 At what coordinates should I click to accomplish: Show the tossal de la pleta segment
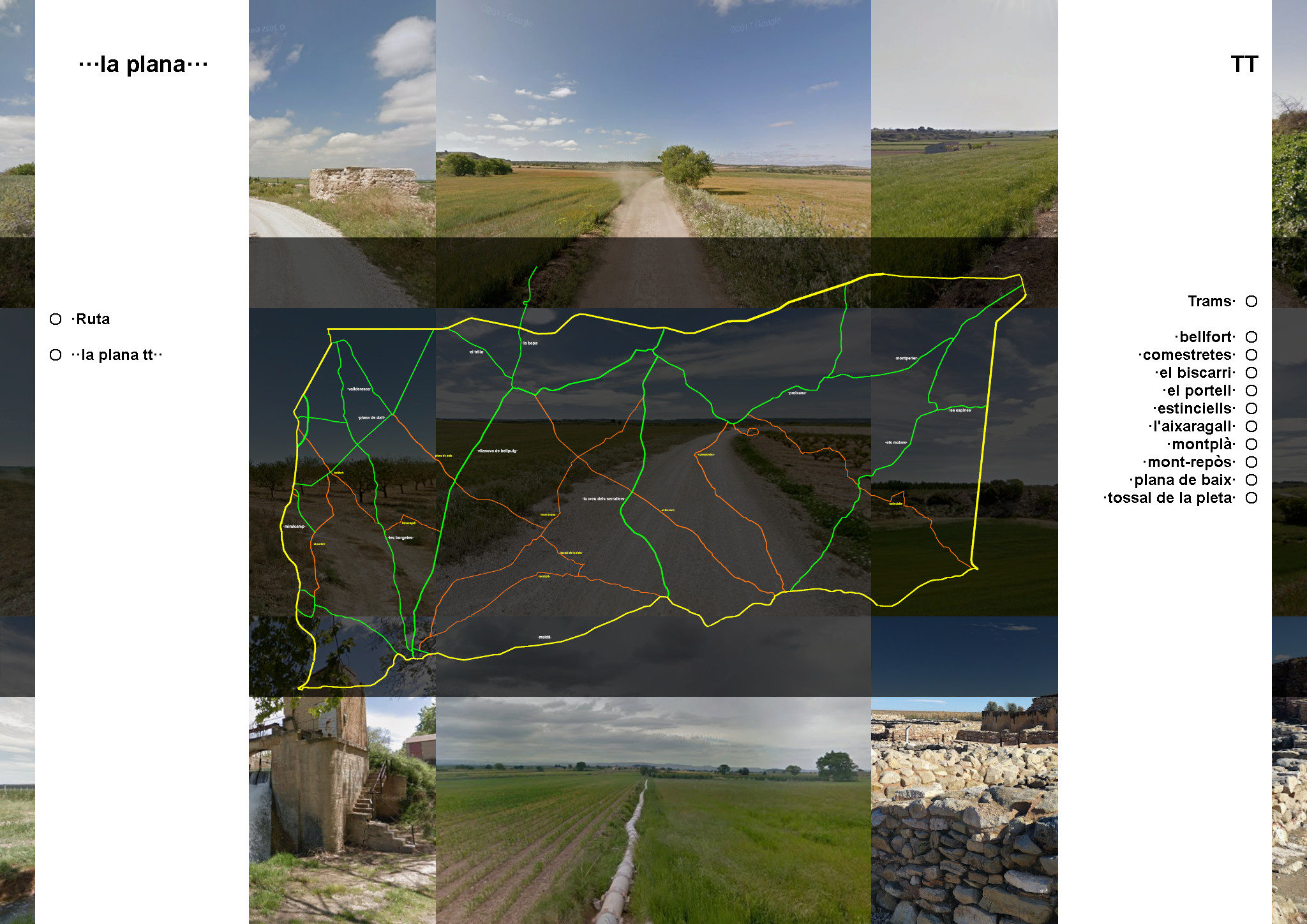coord(1251,498)
